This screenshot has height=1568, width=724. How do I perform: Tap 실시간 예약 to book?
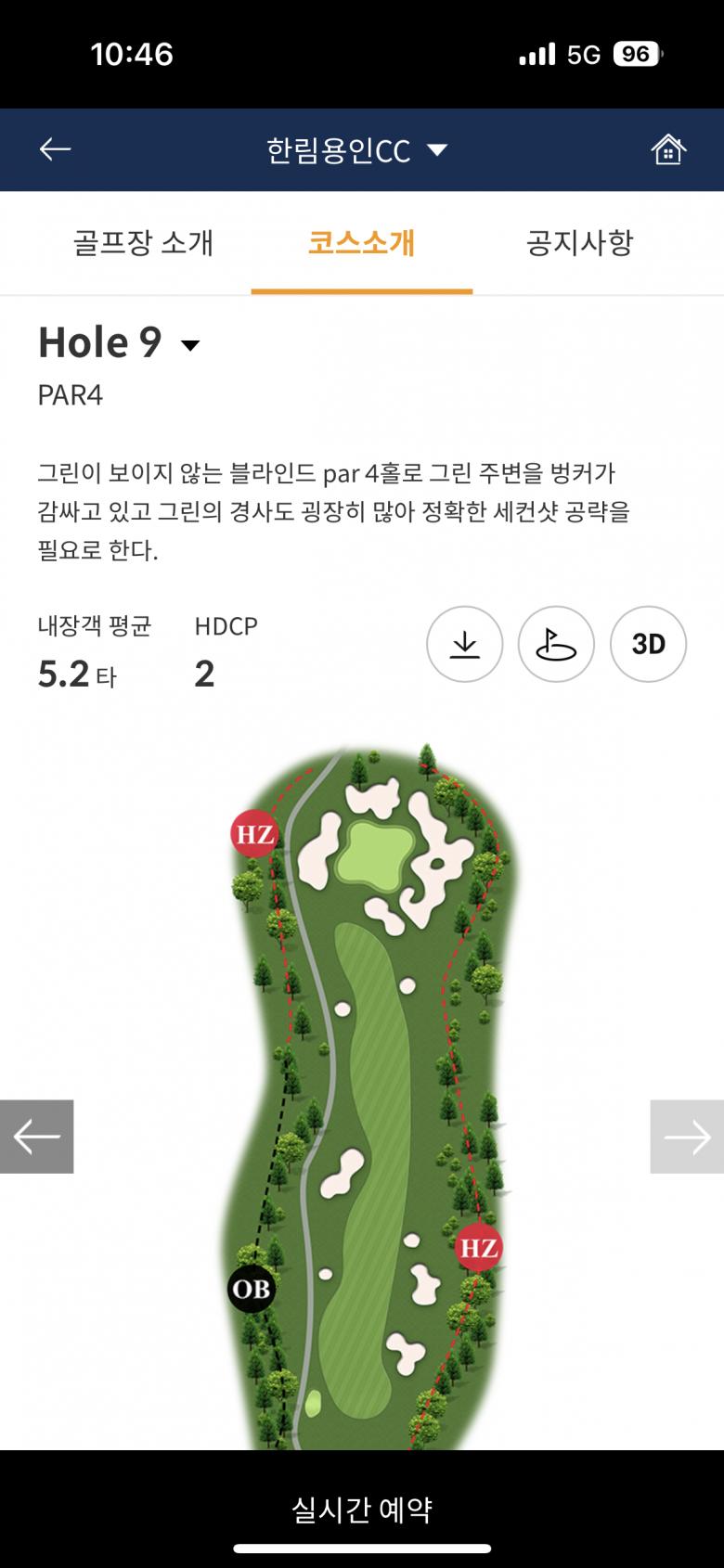[362, 1510]
